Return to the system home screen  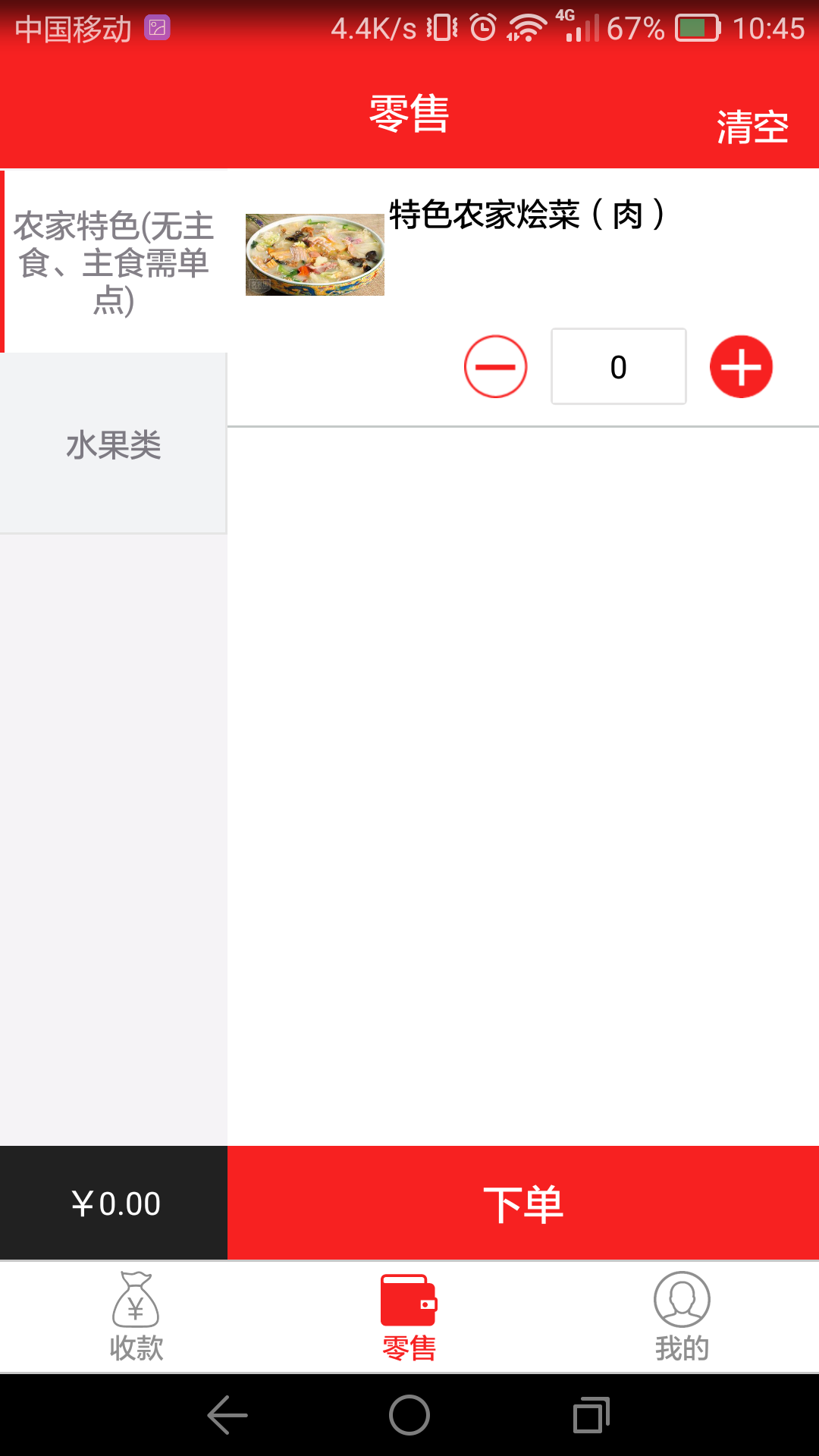(x=409, y=1415)
